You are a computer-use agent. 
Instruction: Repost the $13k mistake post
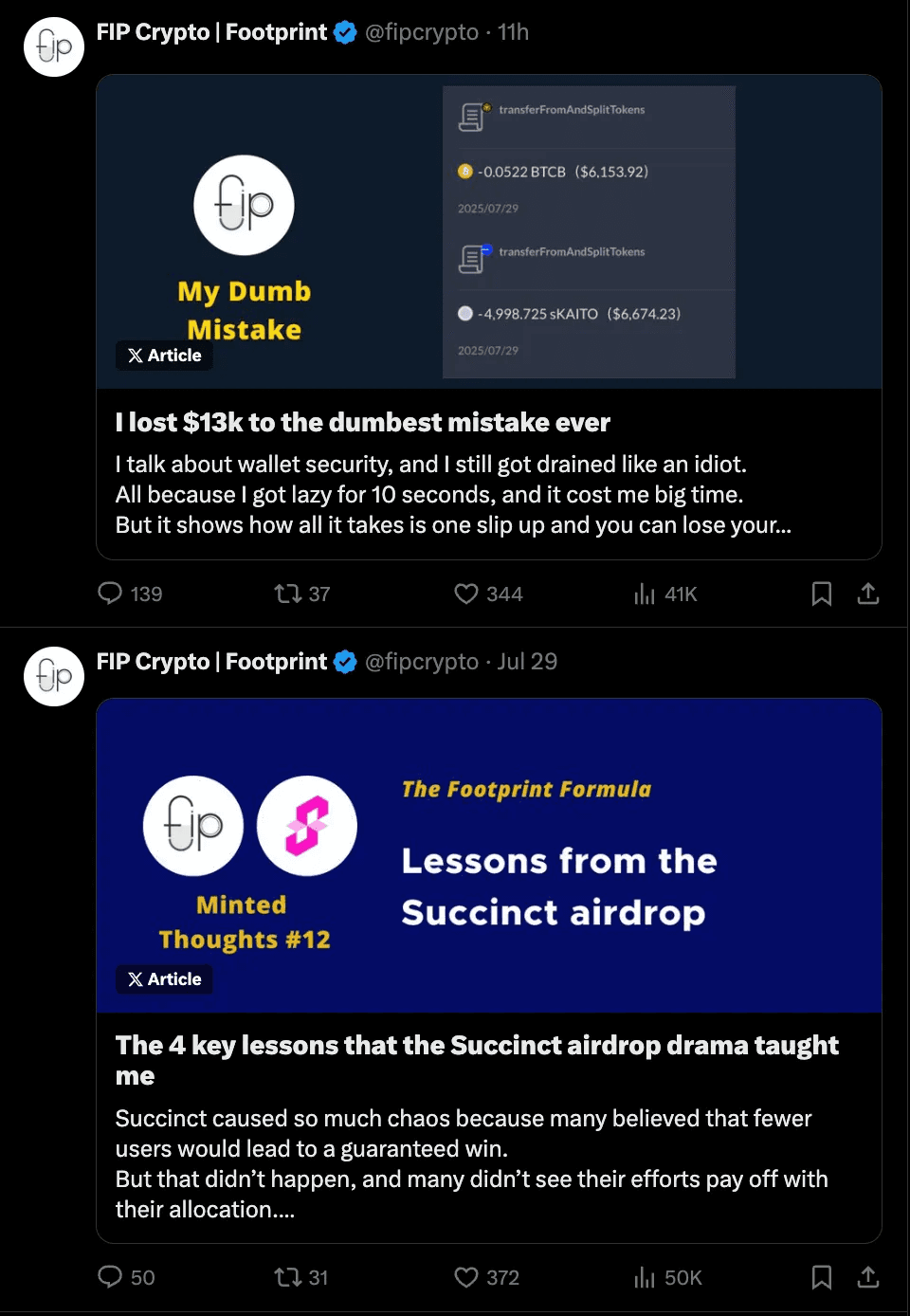tap(287, 594)
